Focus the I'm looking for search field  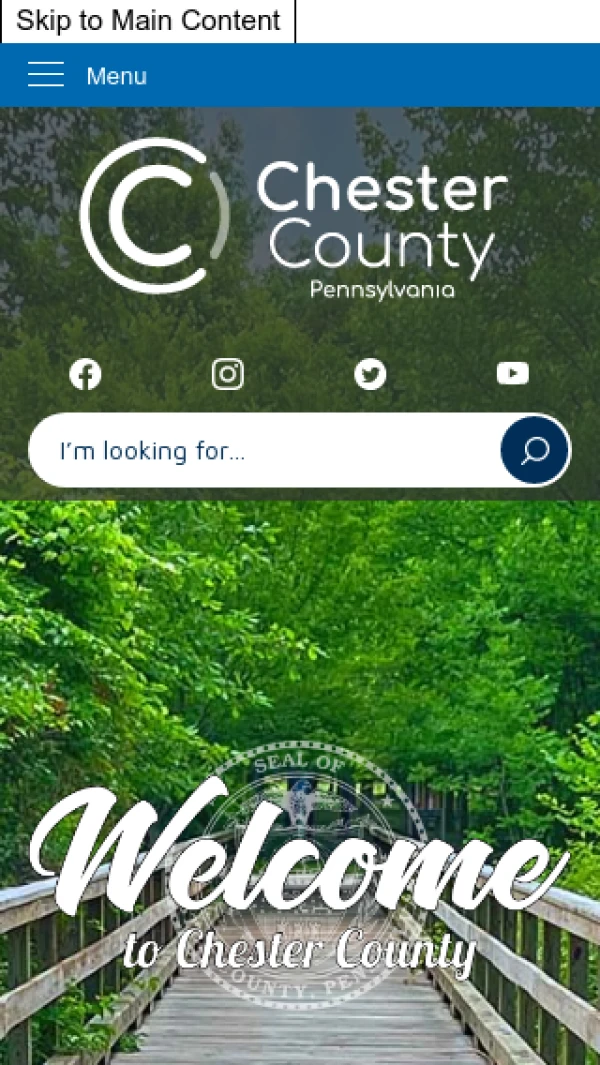click(x=262, y=451)
